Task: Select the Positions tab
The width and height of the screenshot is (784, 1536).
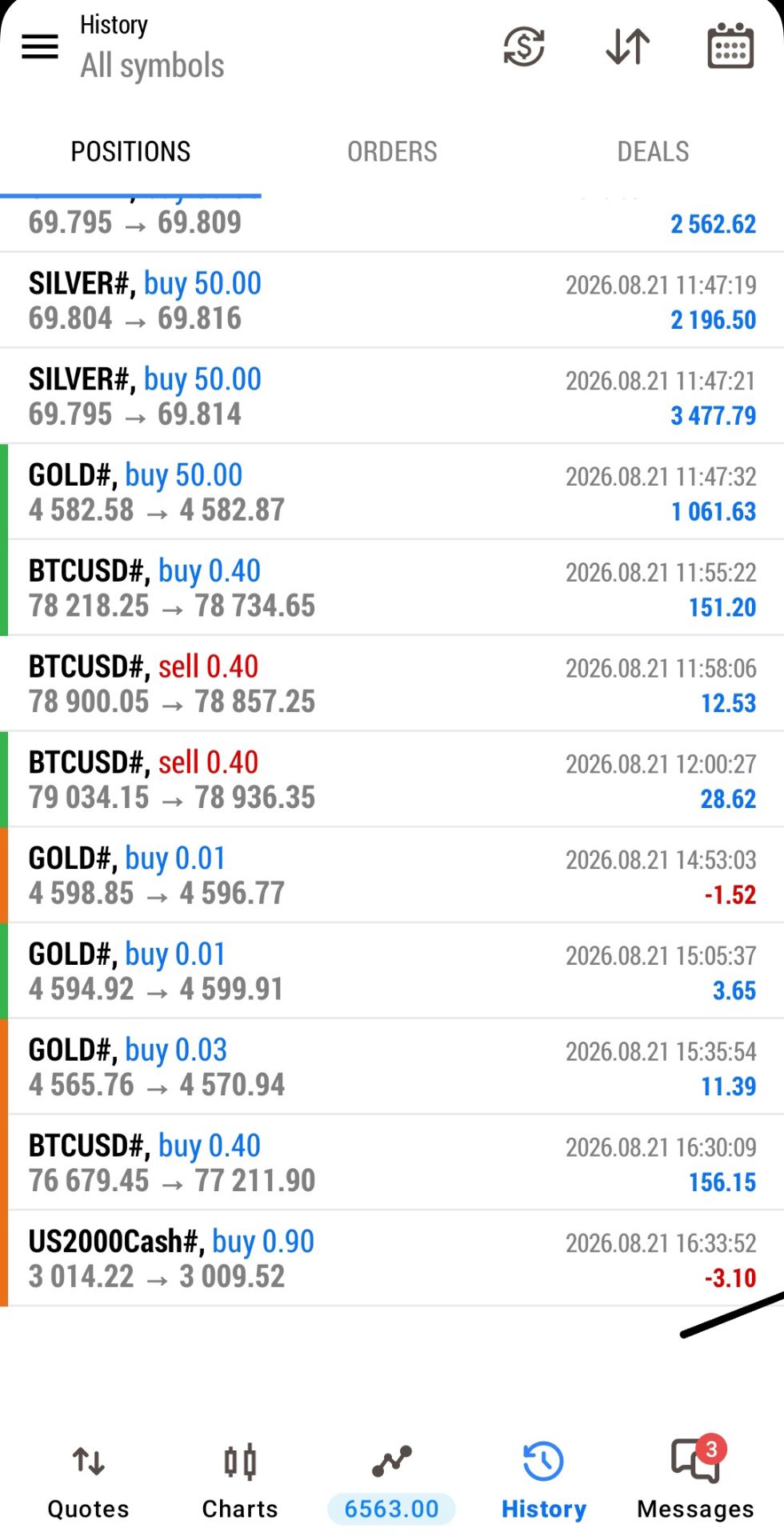Action: coord(130,151)
